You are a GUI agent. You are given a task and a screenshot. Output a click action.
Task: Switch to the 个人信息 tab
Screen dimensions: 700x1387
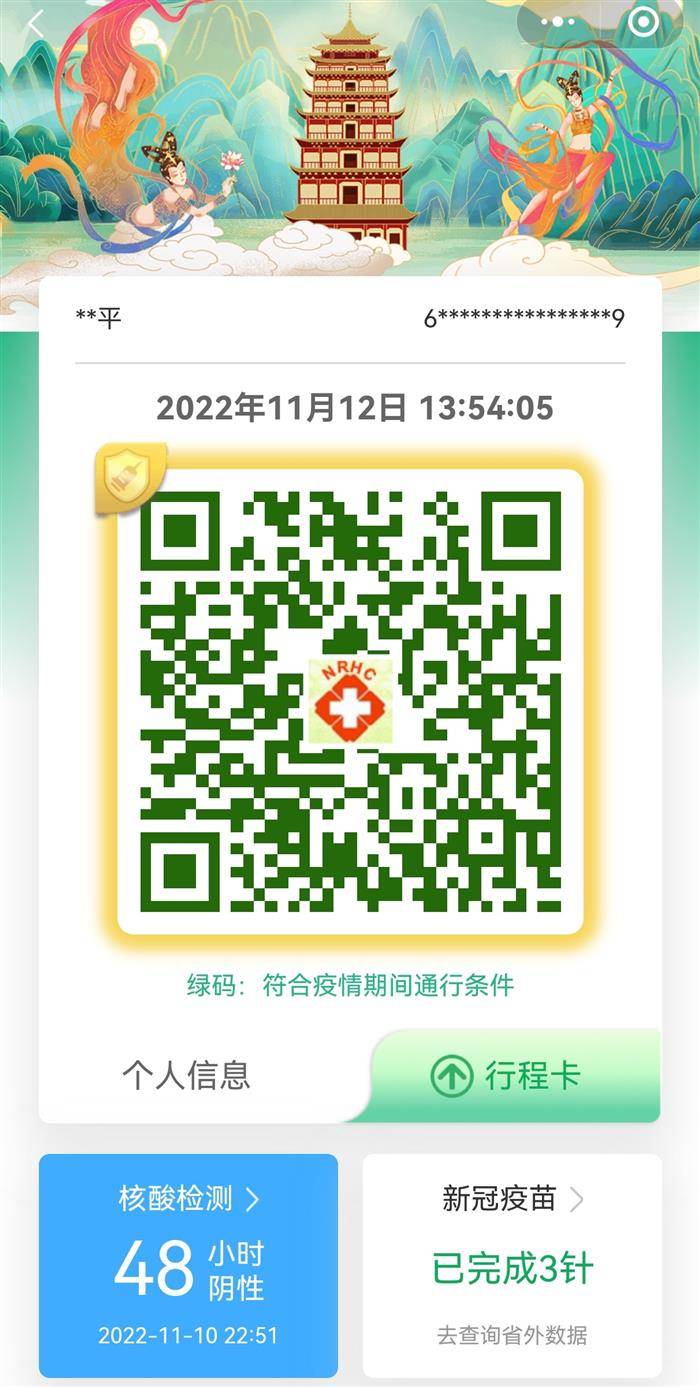(x=186, y=1075)
